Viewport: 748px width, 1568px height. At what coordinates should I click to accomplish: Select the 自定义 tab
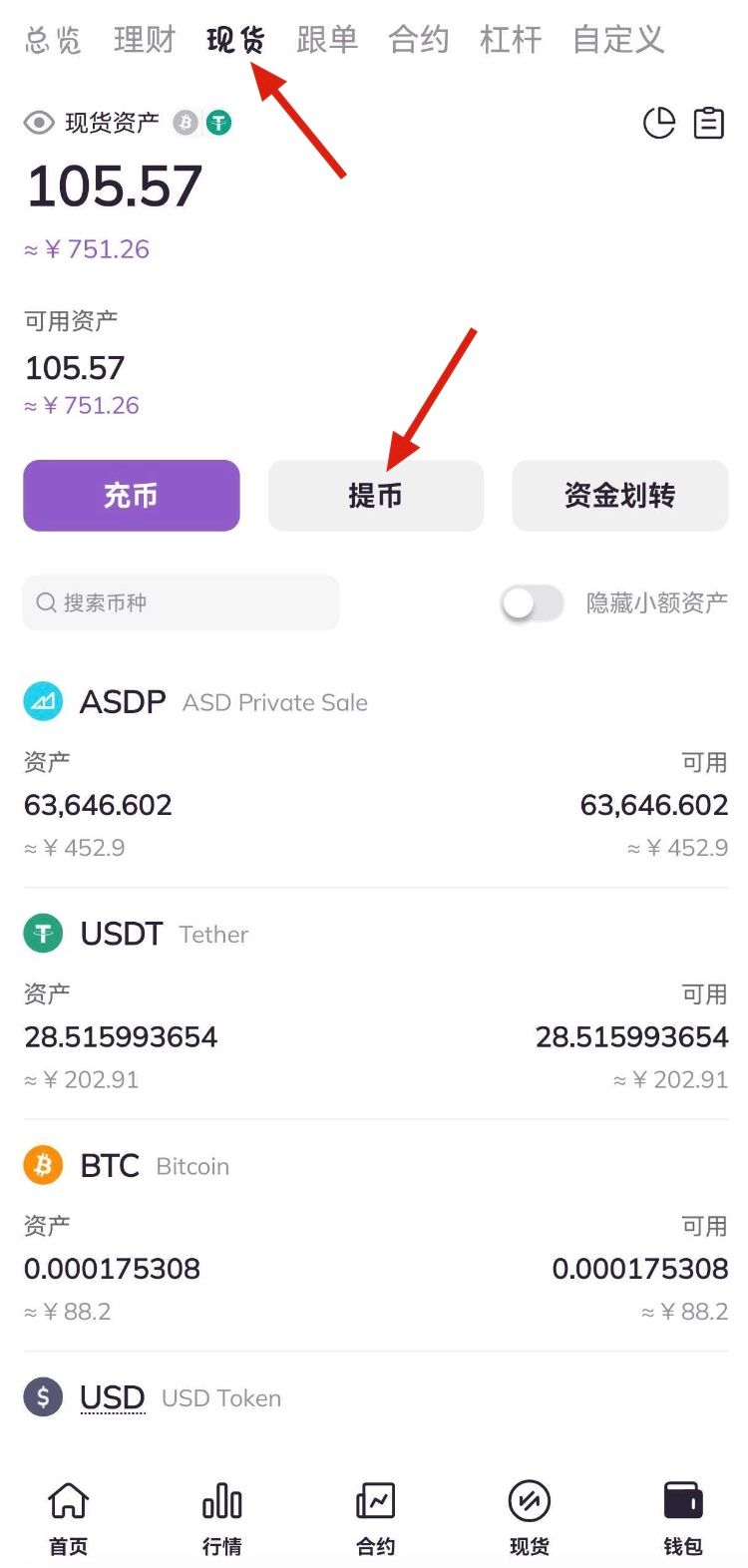pos(617,40)
